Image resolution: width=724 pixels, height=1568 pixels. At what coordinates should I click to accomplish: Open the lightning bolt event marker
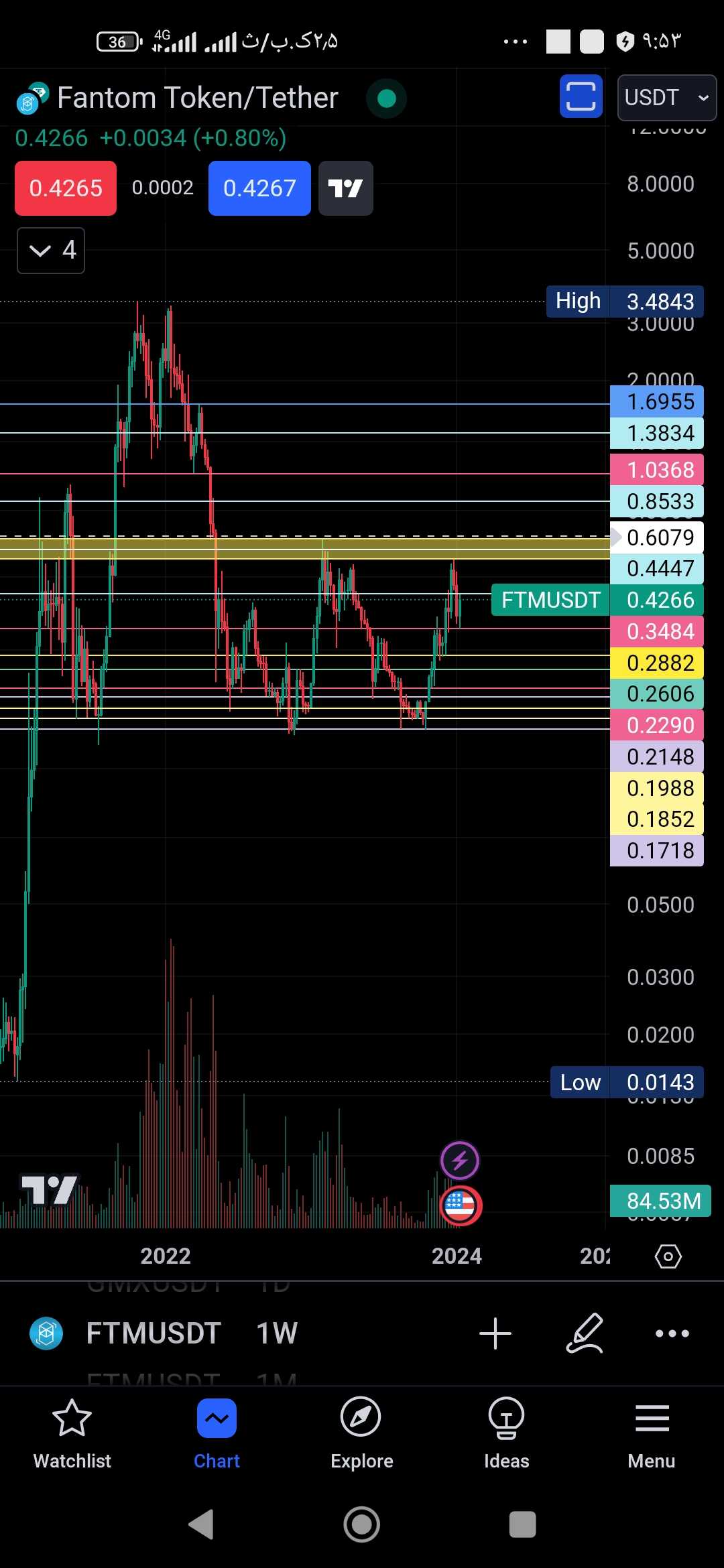pyautogui.click(x=460, y=1160)
